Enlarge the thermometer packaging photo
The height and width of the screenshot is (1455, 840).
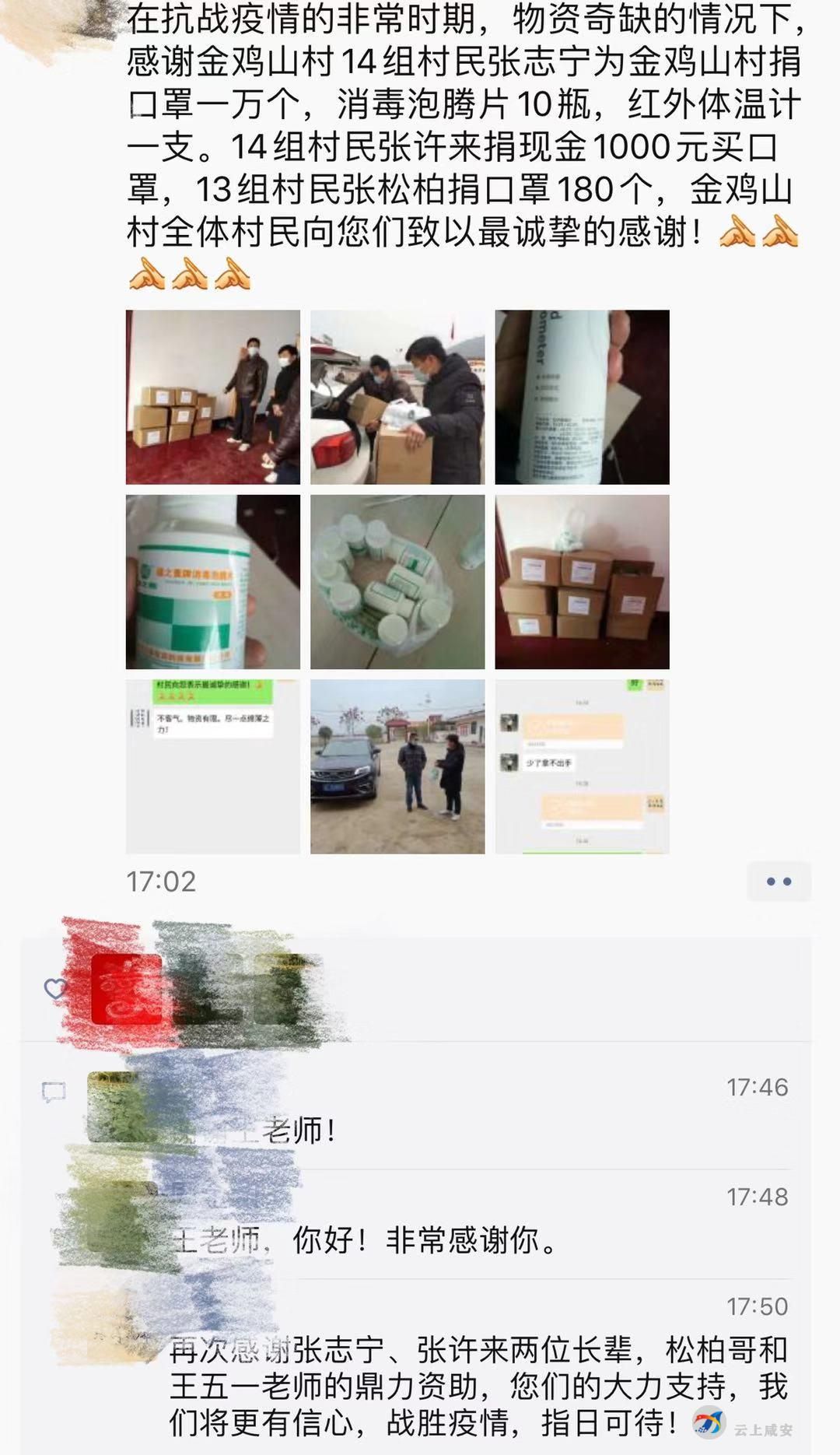[x=582, y=397]
